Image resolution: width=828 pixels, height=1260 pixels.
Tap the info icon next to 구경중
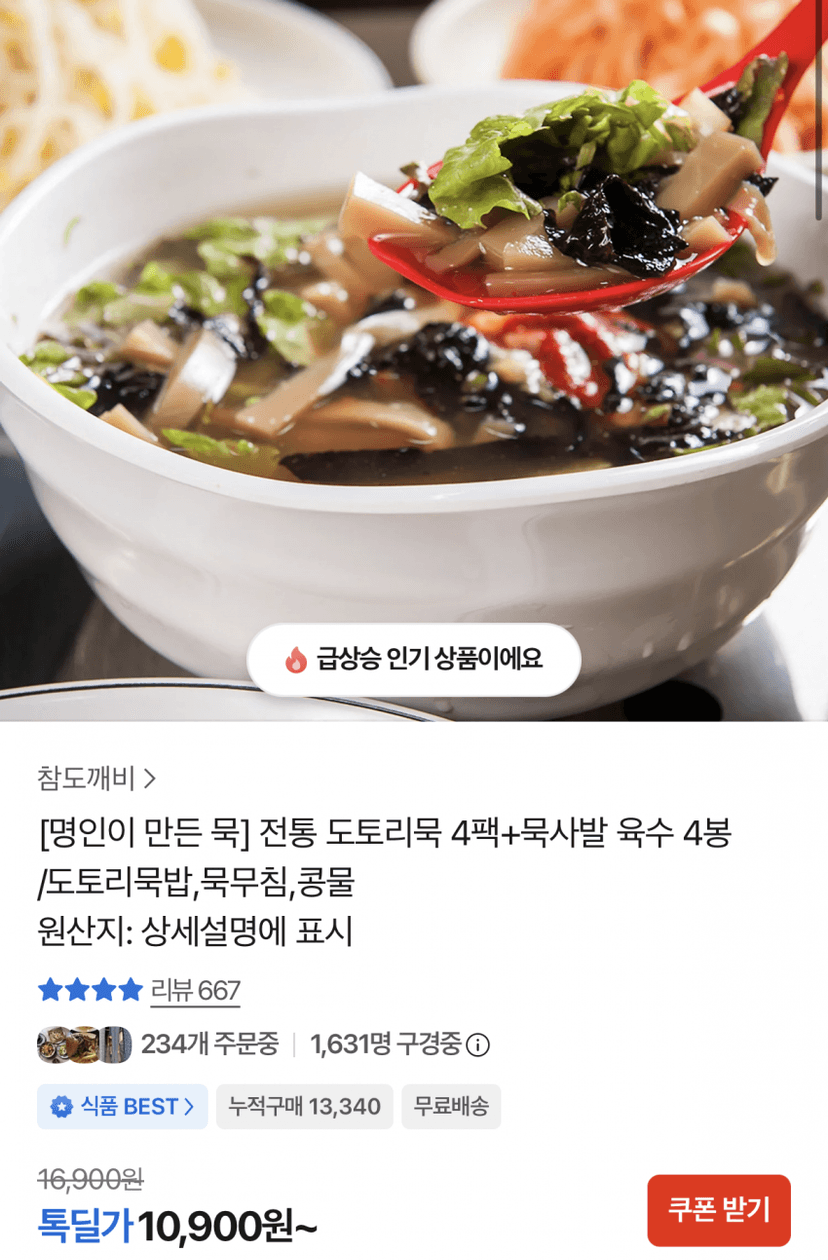tap(478, 1045)
